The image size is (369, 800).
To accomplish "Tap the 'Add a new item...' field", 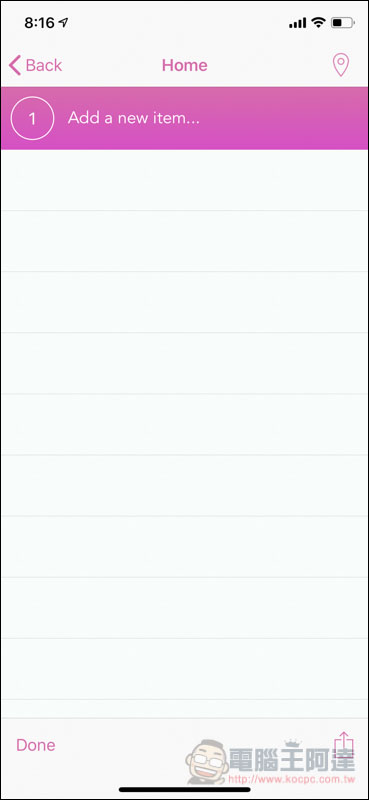I will click(184, 118).
